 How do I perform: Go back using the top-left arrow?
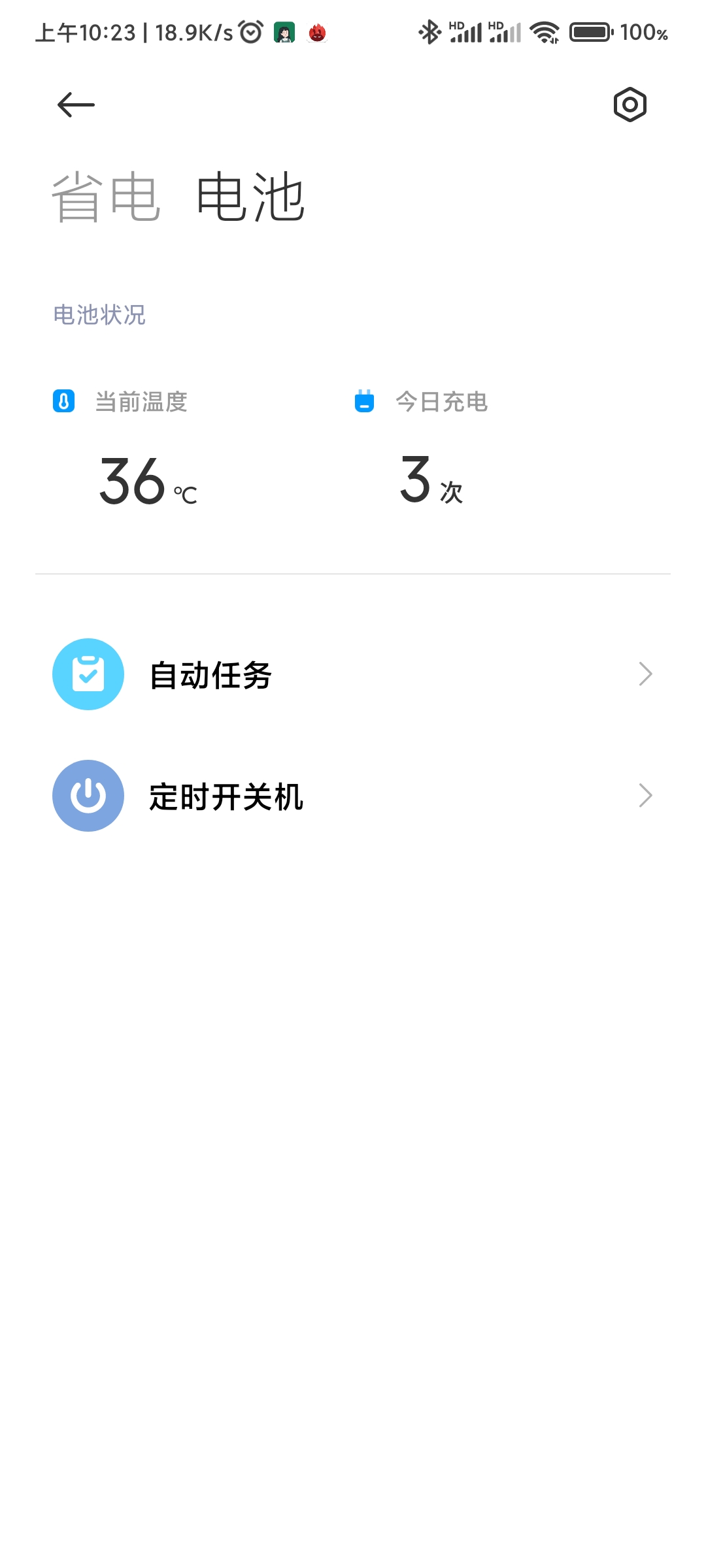click(76, 105)
